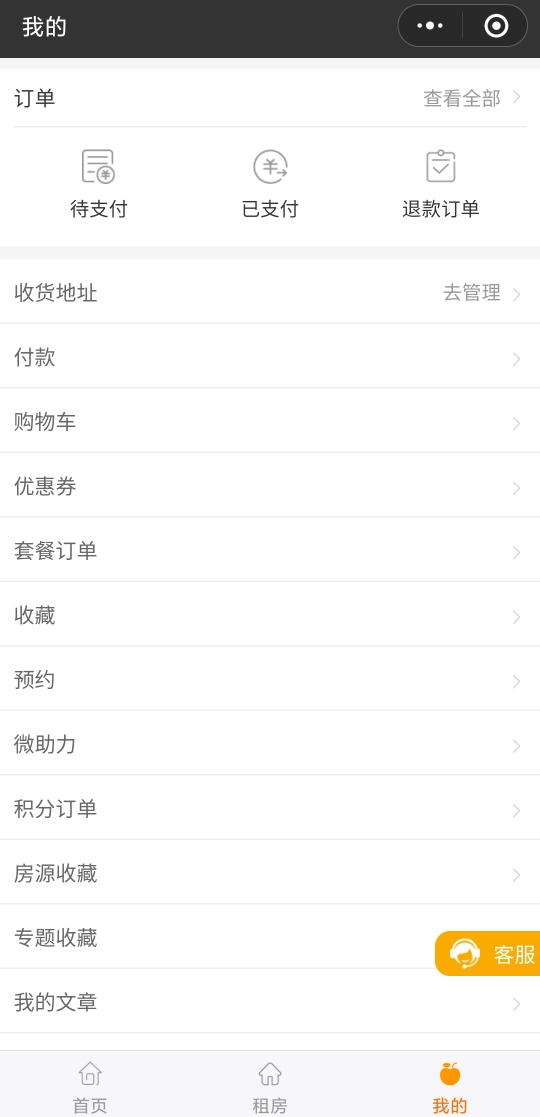The image size is (540, 1117).
Task: Open the mini program more options menu
Action: [430, 26]
